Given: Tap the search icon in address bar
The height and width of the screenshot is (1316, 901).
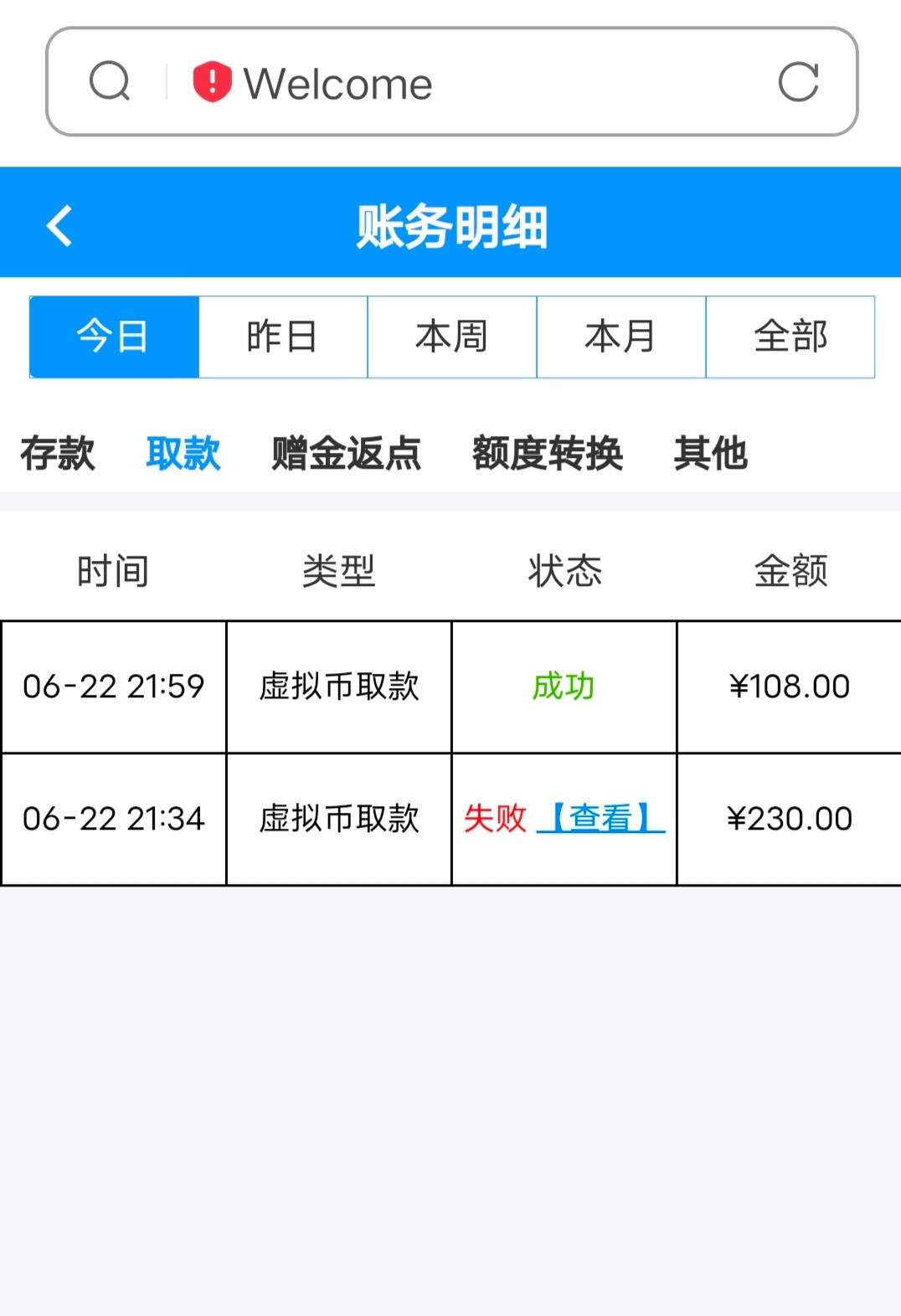Looking at the screenshot, I should 110,82.
